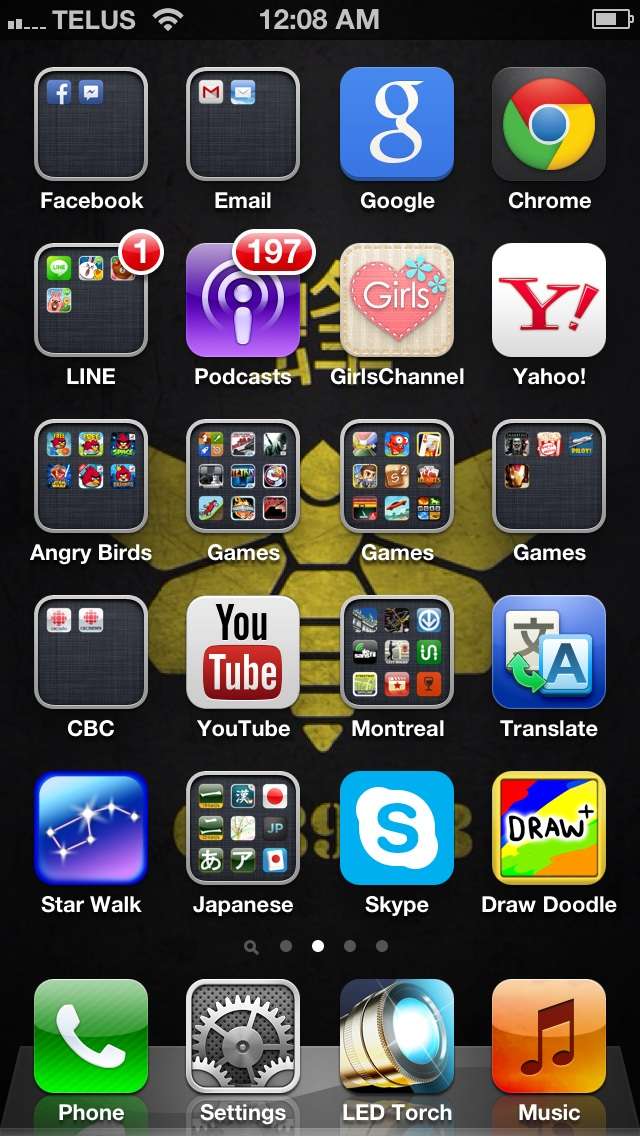Open Settings from the dock
The height and width of the screenshot is (1136, 640).
pyautogui.click(x=243, y=1036)
